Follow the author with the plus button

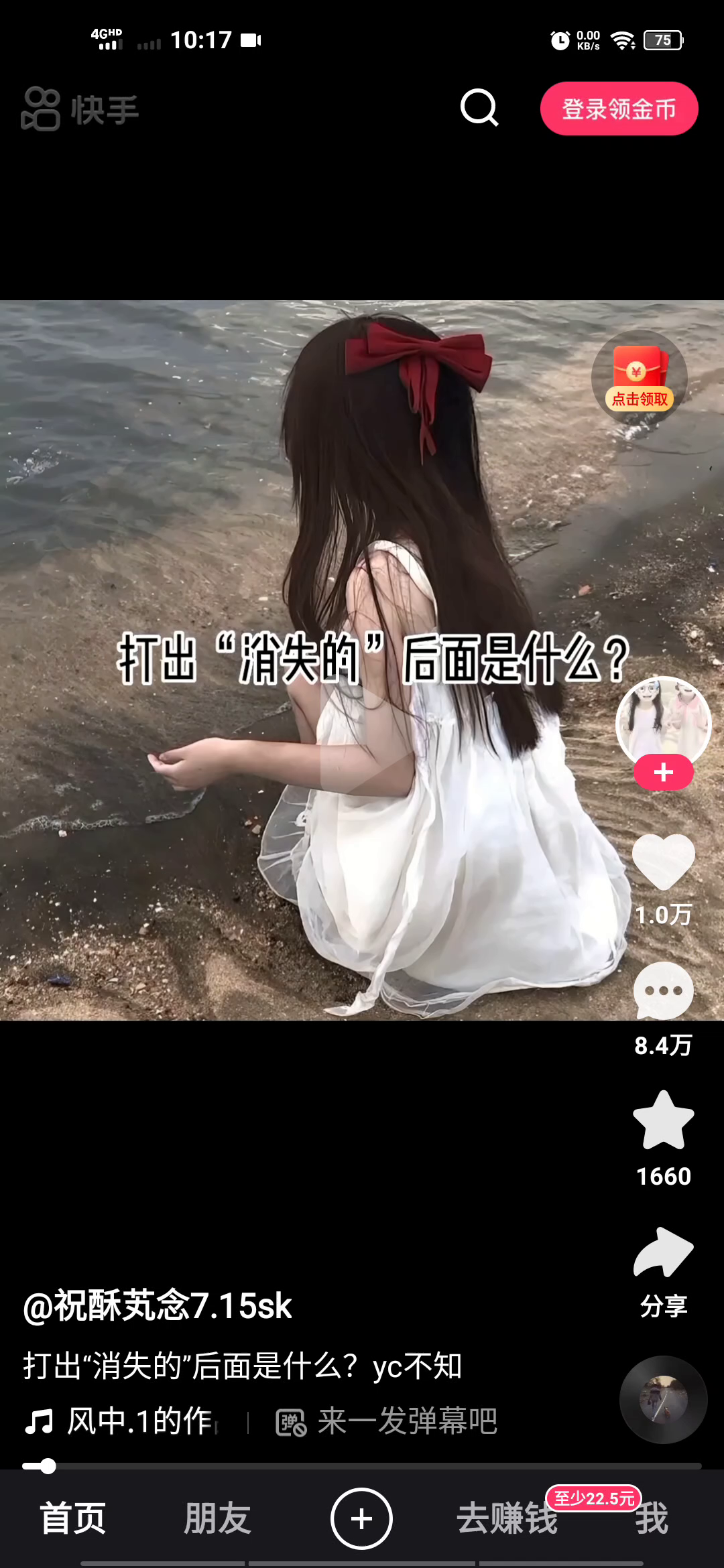pos(663,772)
